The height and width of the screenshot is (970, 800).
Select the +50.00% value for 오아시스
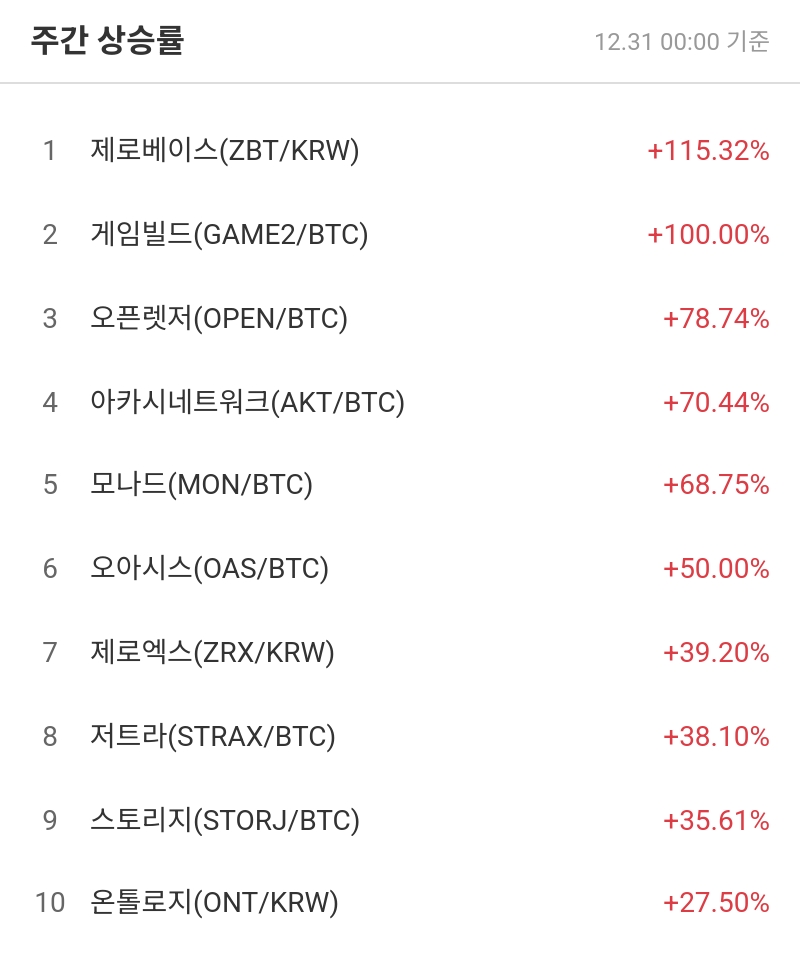click(x=715, y=569)
